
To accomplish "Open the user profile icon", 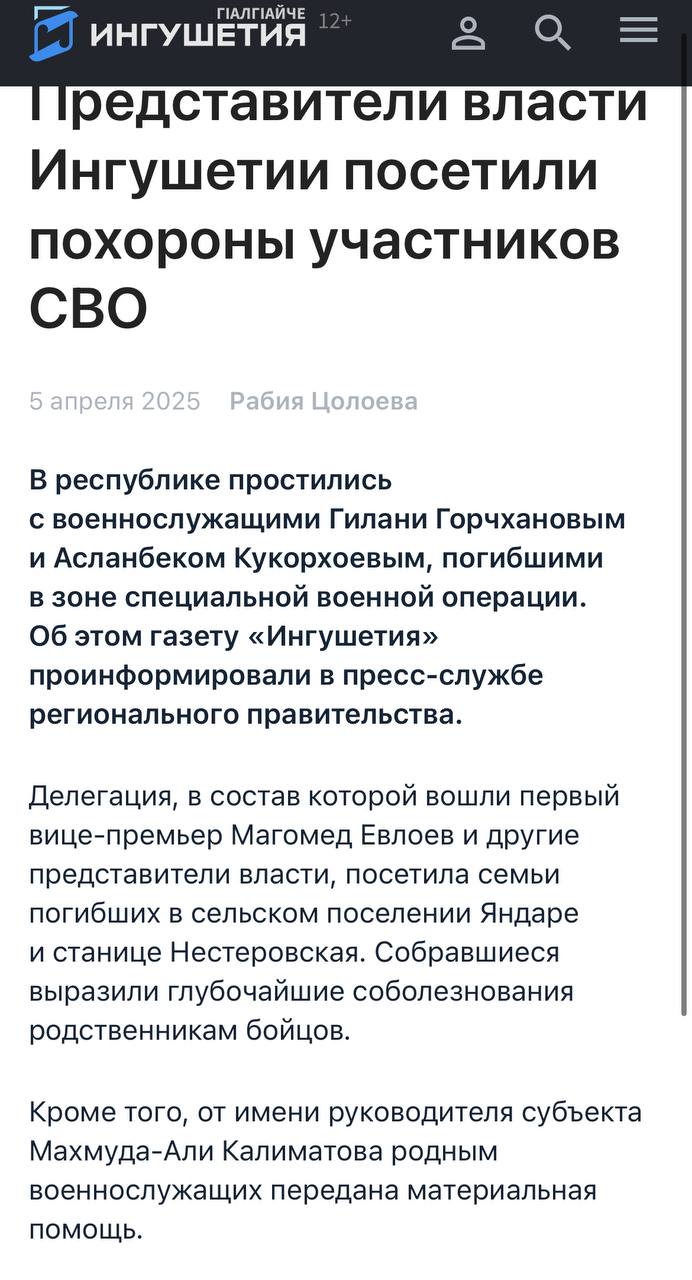I will [x=468, y=33].
